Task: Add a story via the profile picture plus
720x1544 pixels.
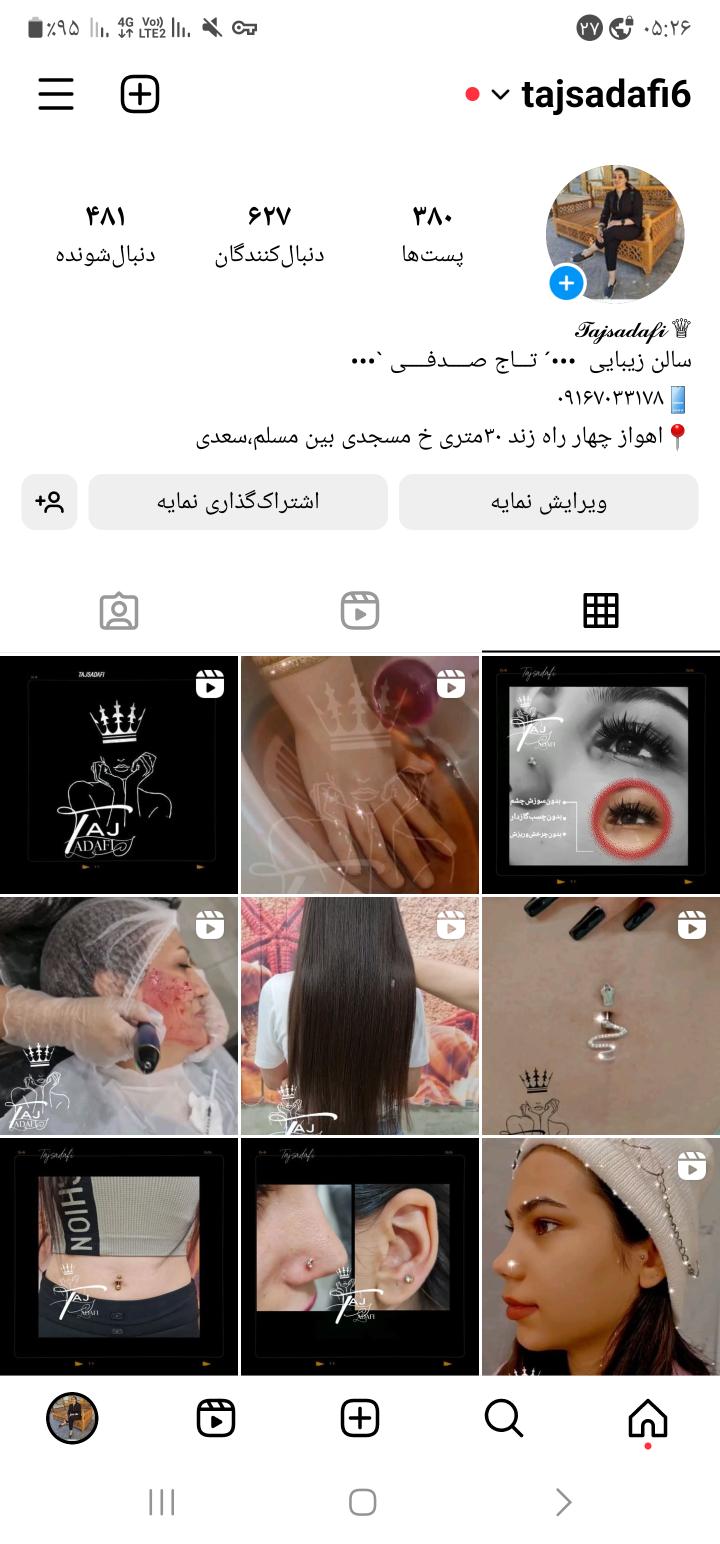Action: 566,284
